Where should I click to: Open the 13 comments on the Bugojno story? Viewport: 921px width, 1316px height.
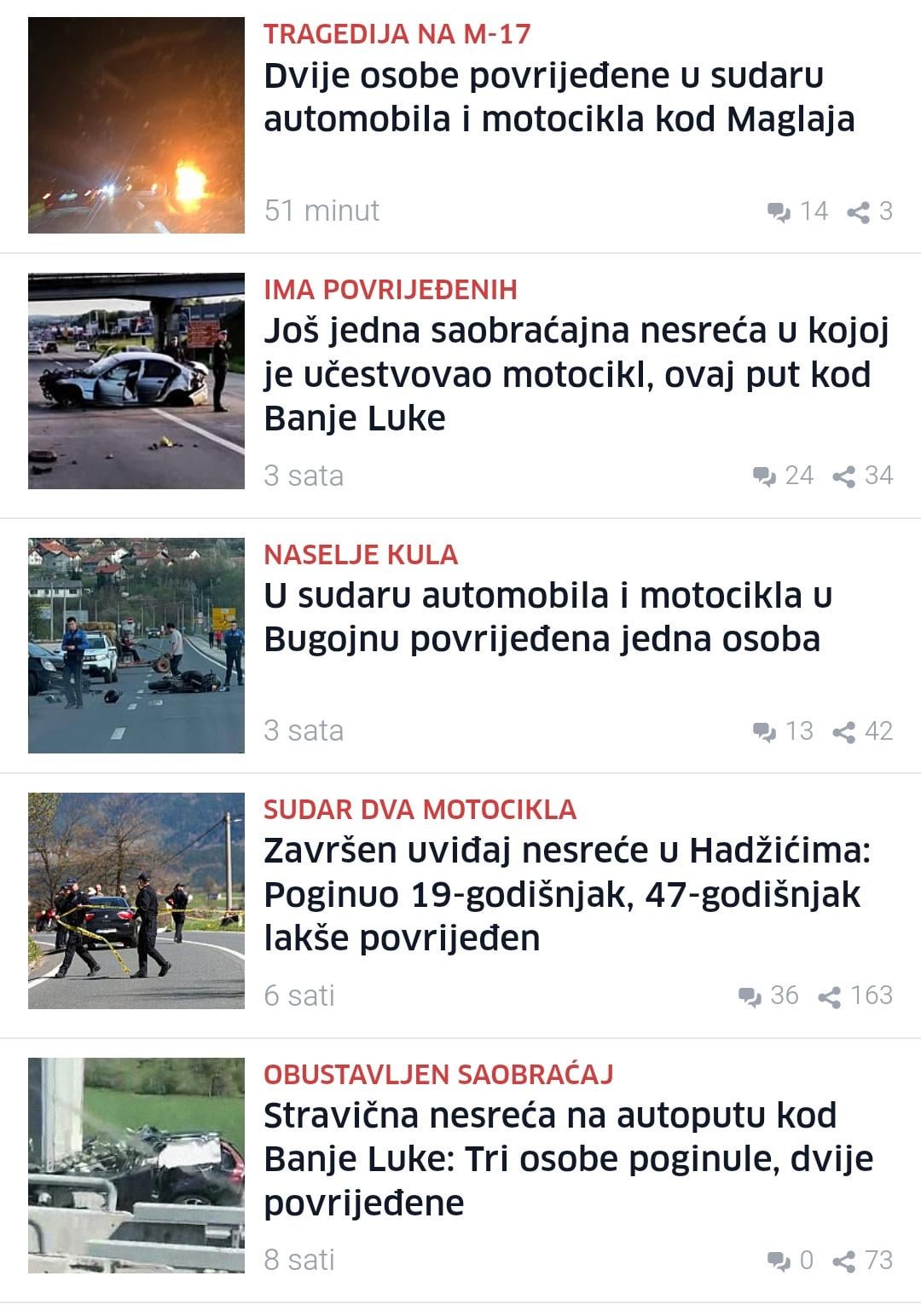coord(783,731)
